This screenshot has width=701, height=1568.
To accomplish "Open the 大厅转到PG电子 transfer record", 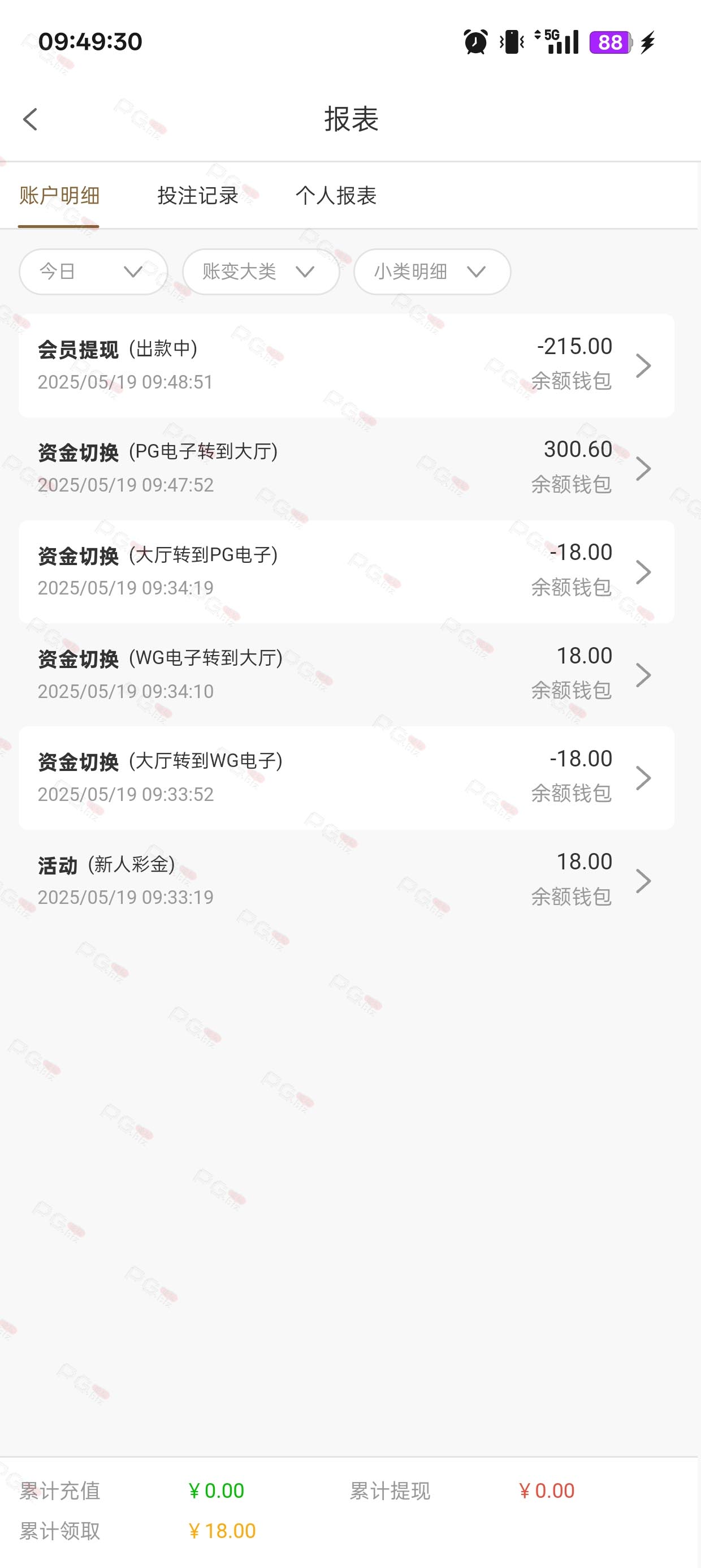I will click(x=345, y=571).
